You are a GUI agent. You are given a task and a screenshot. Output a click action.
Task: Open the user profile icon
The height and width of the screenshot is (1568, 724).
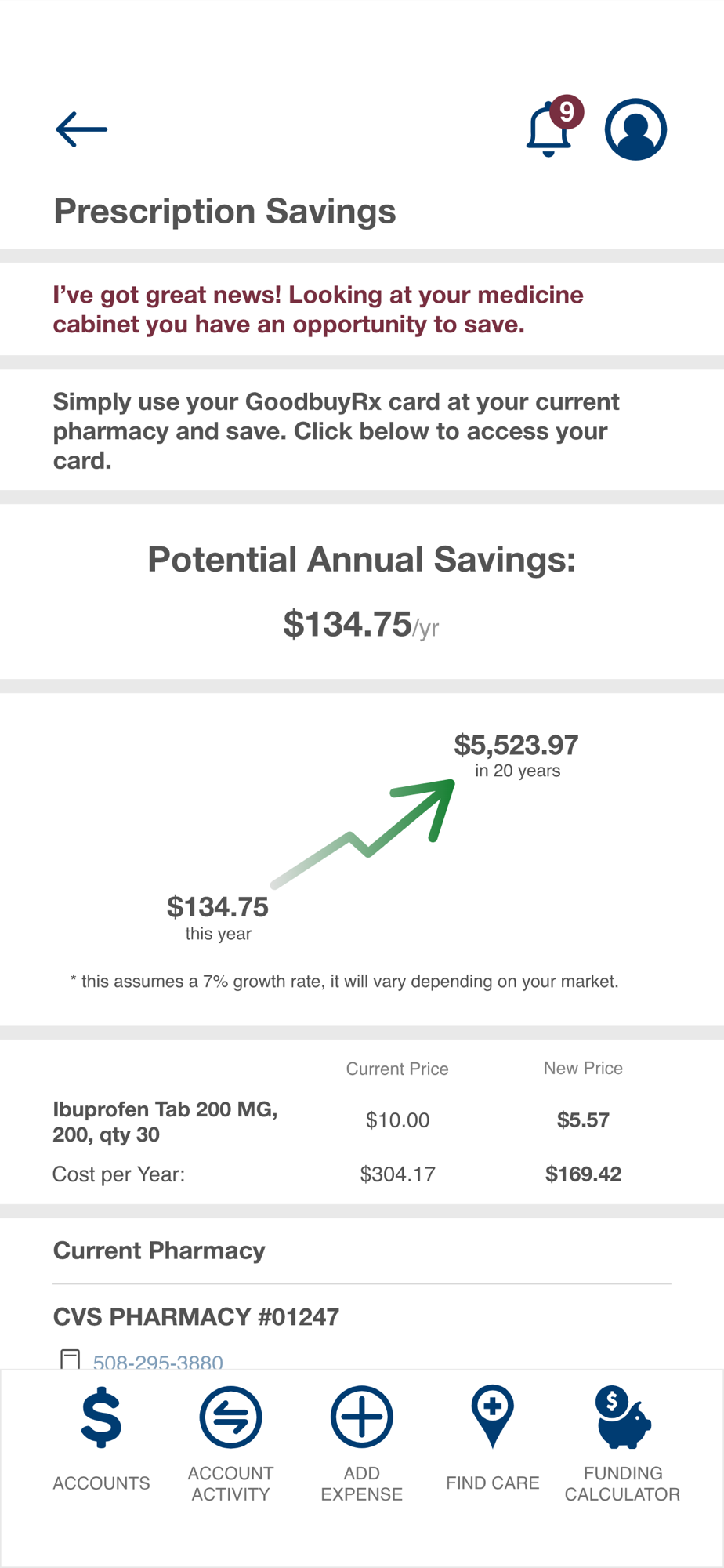point(635,129)
